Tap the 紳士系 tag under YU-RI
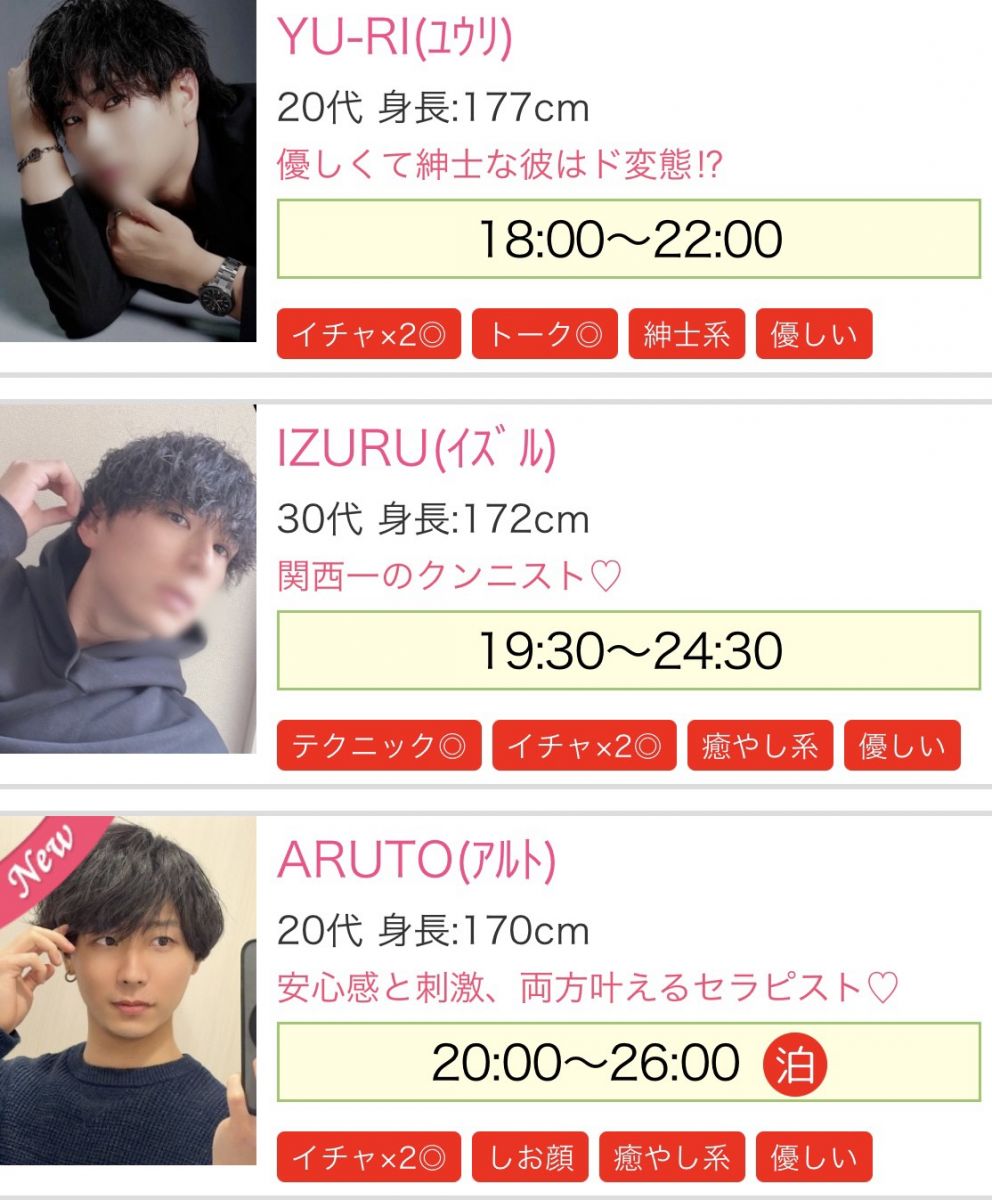The width and height of the screenshot is (992, 1200). coord(686,334)
